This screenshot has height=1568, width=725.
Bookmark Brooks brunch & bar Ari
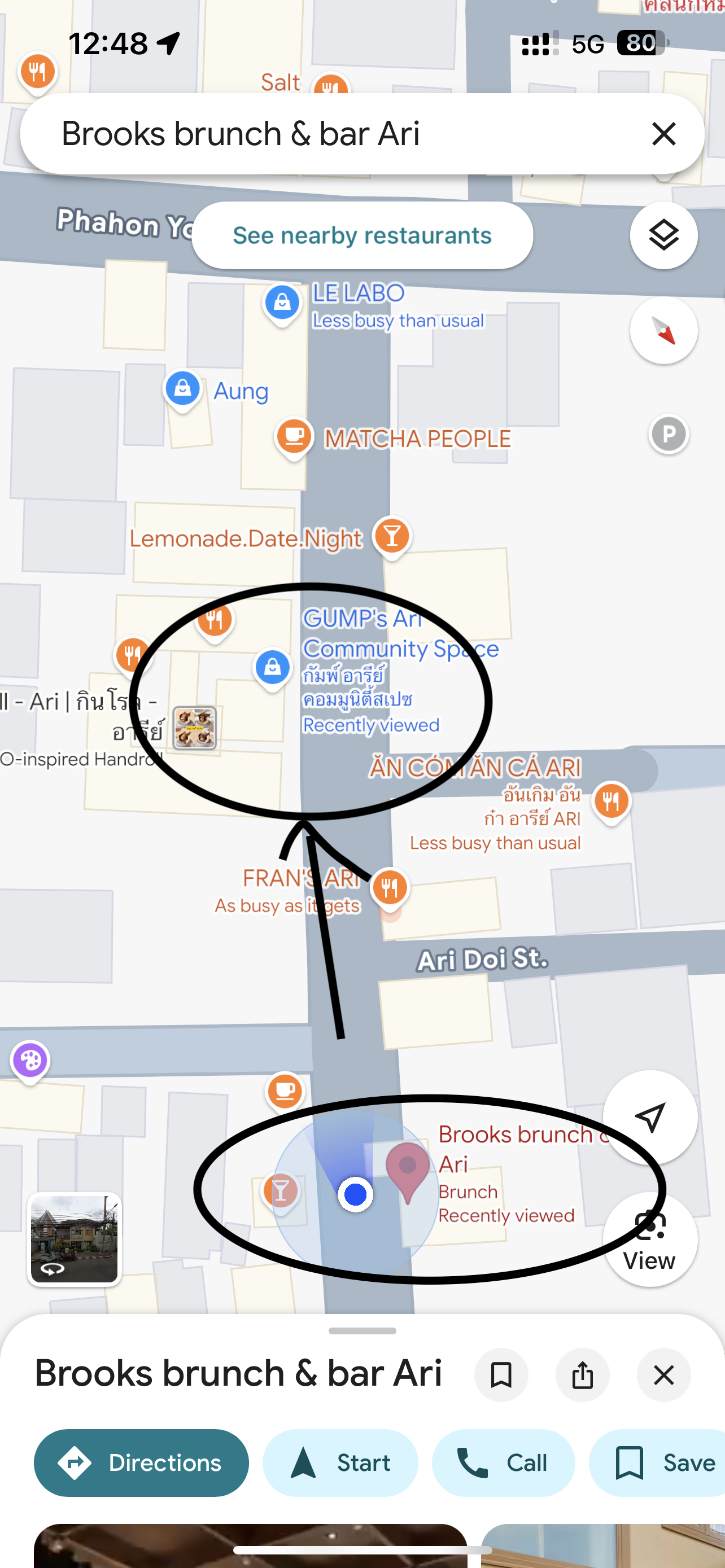(501, 1374)
